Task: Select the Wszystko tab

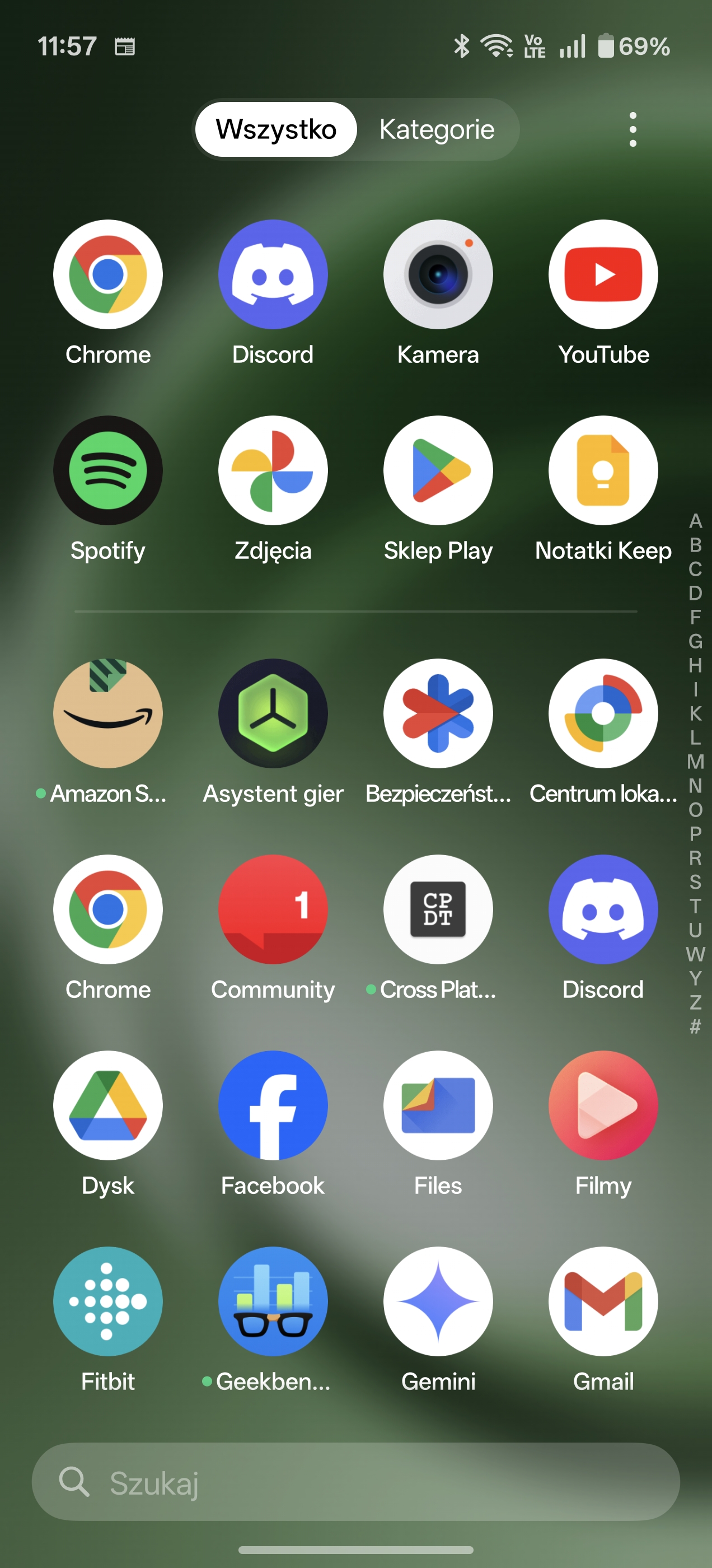Action: [x=275, y=129]
